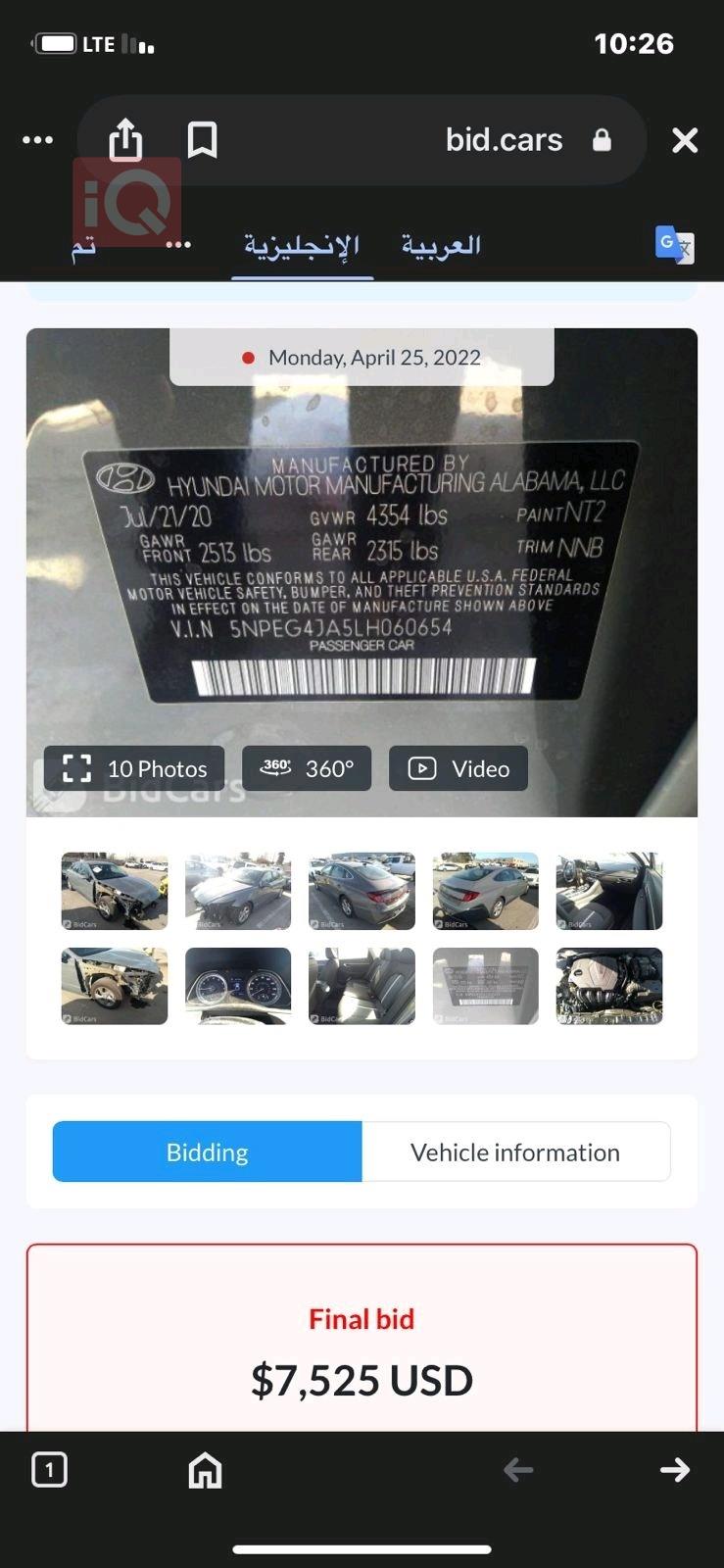Open Google Translate options
The width and height of the screenshot is (724, 1568).
[674, 244]
